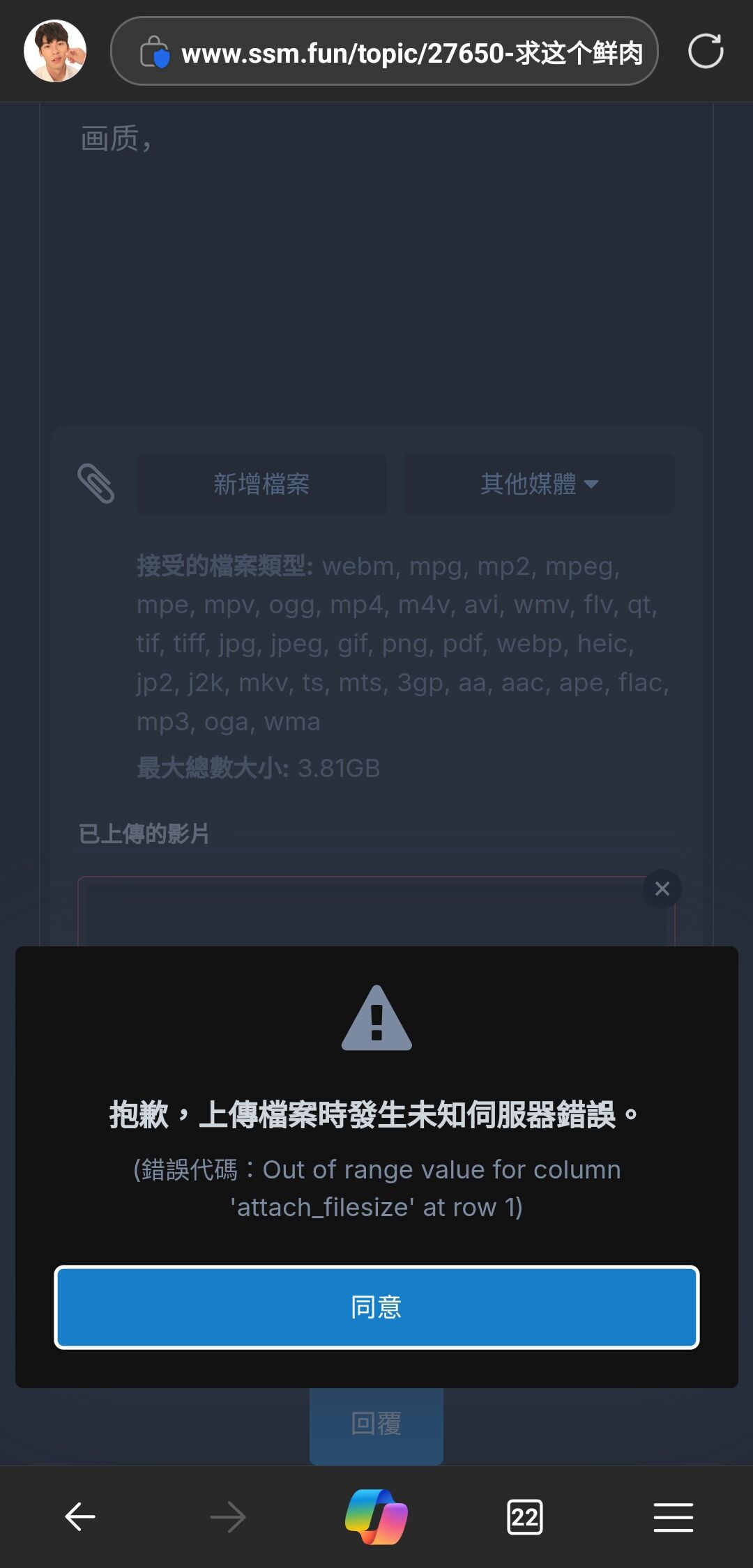This screenshot has height=1568, width=753.
Task: Open the profile avatar in the browser bar
Action: [x=55, y=51]
